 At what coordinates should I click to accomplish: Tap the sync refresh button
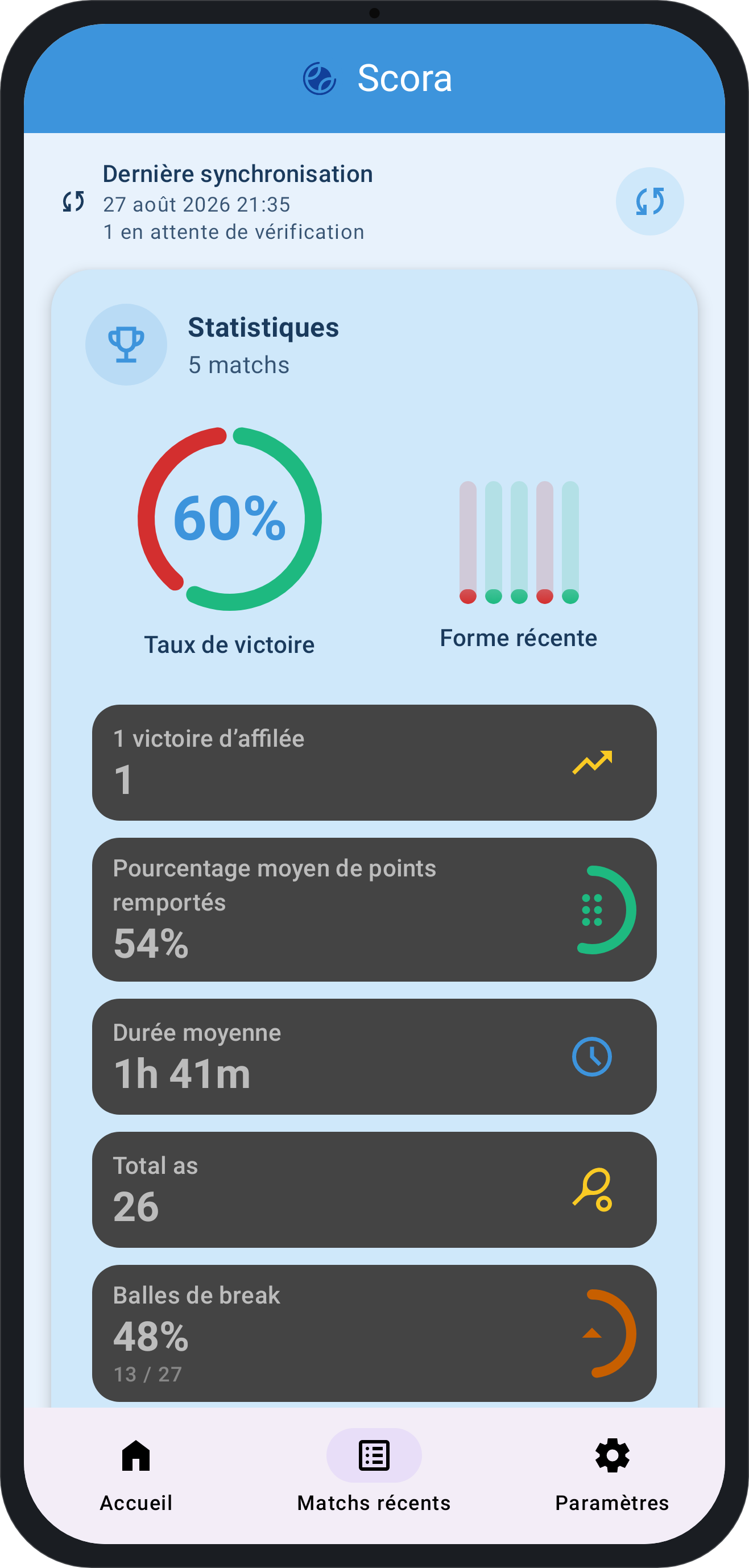click(649, 201)
